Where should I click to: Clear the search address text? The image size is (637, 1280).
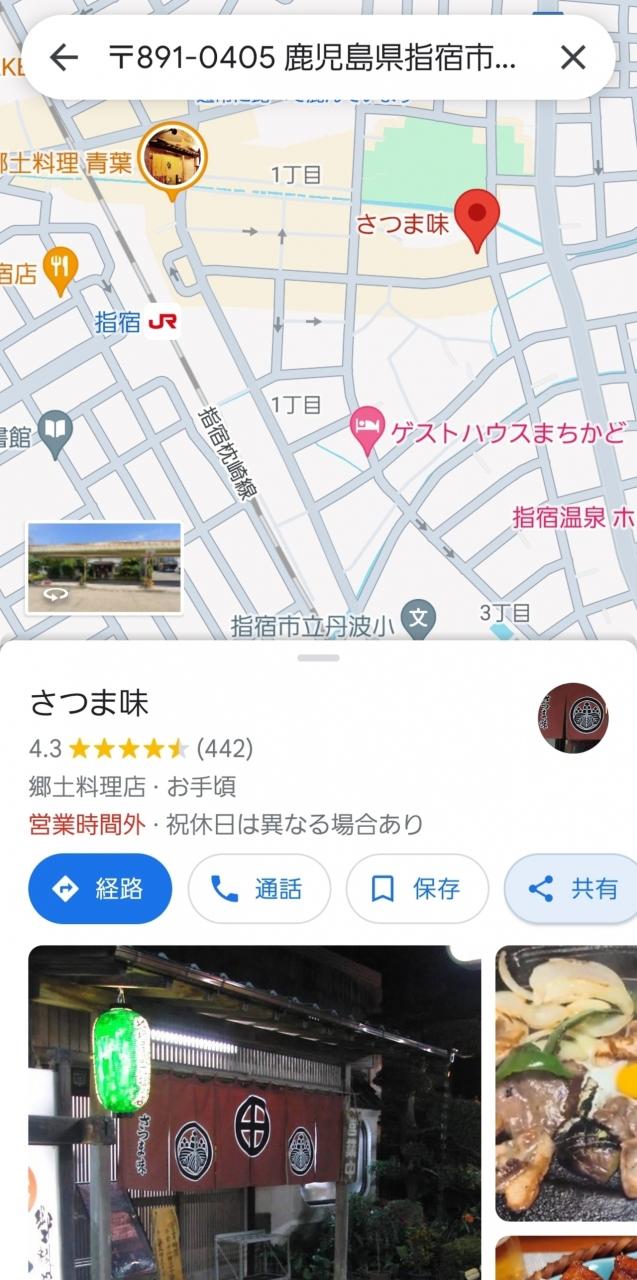point(573,58)
